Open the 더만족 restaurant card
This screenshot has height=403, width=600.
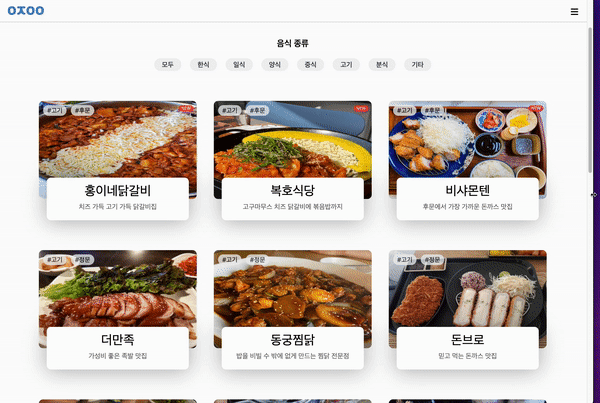click(x=118, y=310)
